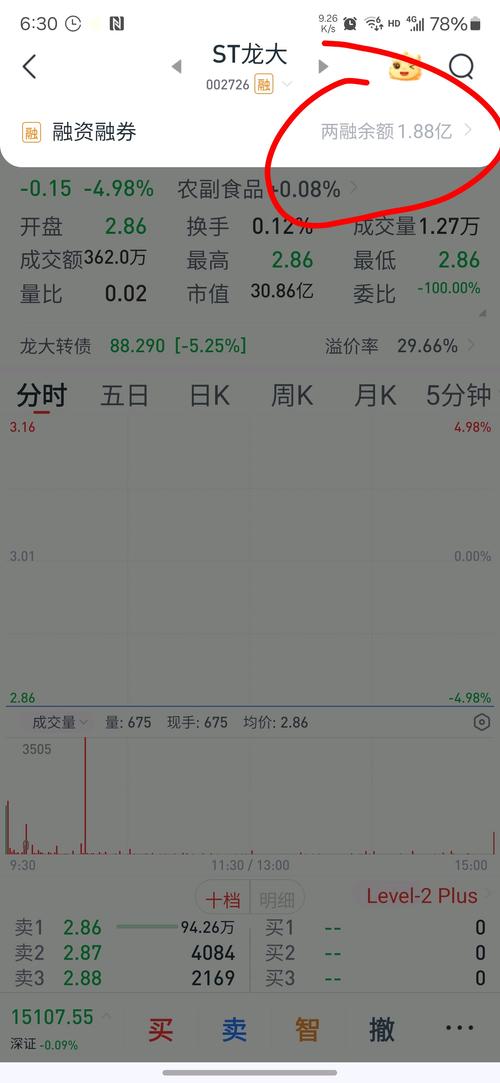Open 龙大转债 convertible bond row
Image resolution: width=500 pixels, height=1083 pixels.
tap(250, 345)
